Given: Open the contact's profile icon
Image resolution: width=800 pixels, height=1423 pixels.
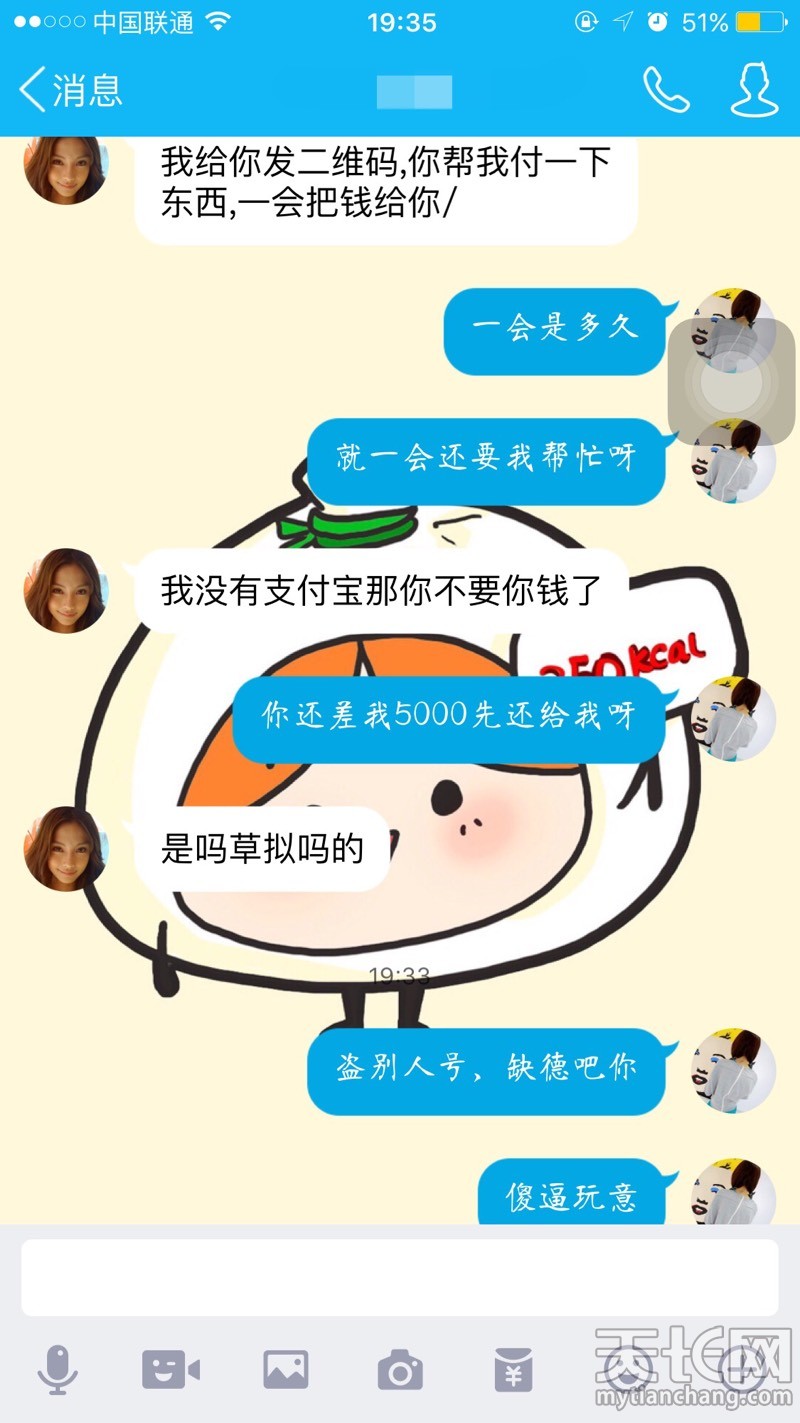Looking at the screenshot, I should (754, 91).
